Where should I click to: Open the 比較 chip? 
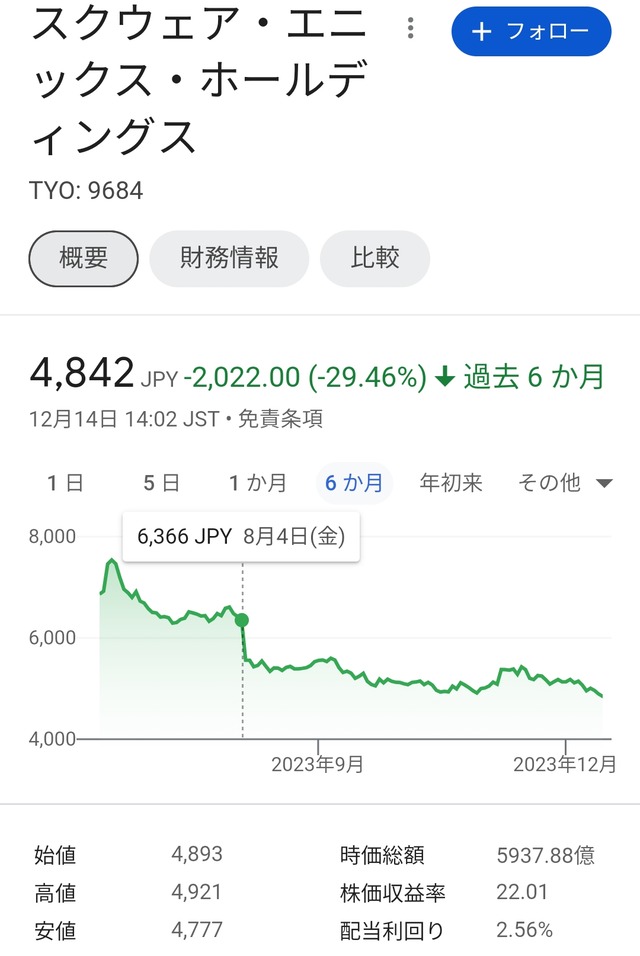(375, 258)
